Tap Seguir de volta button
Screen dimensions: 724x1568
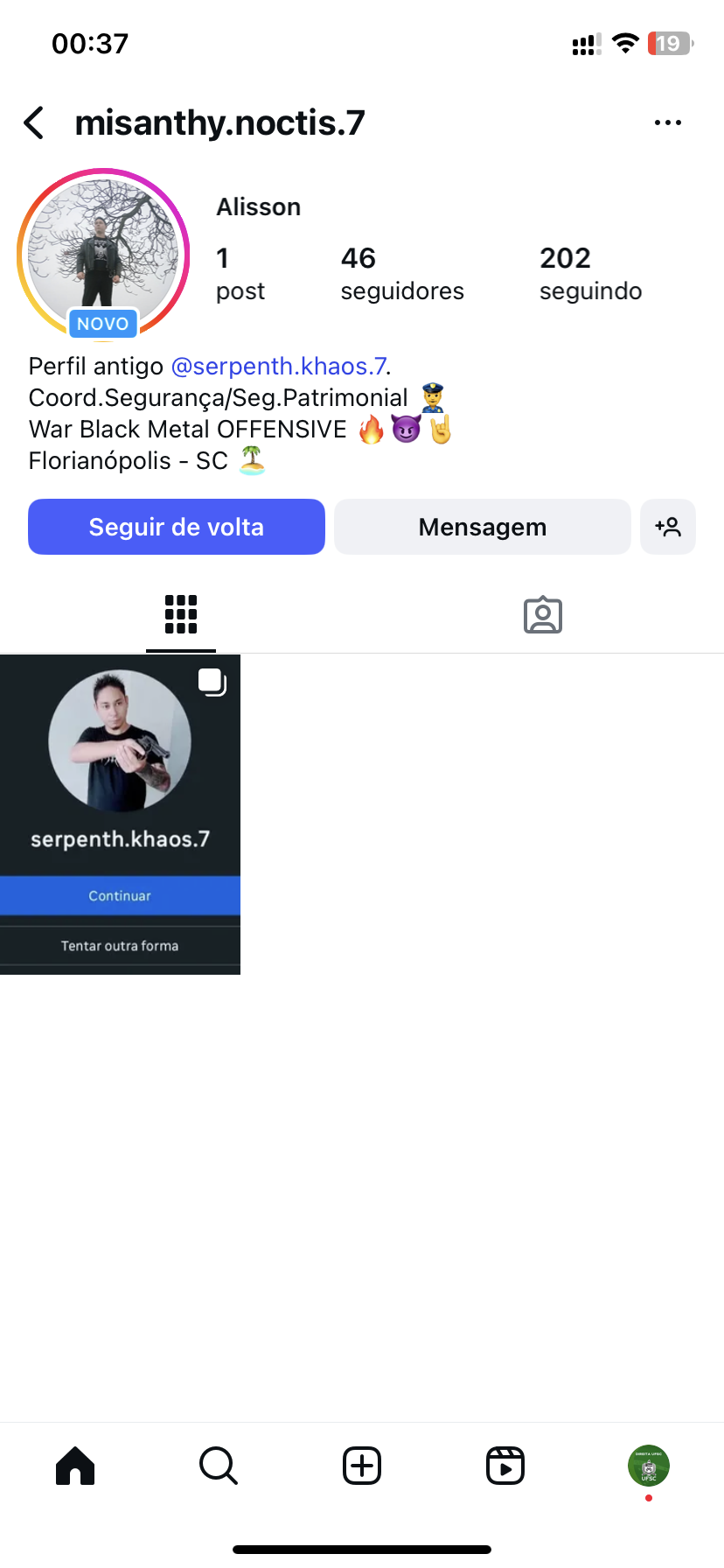177,527
